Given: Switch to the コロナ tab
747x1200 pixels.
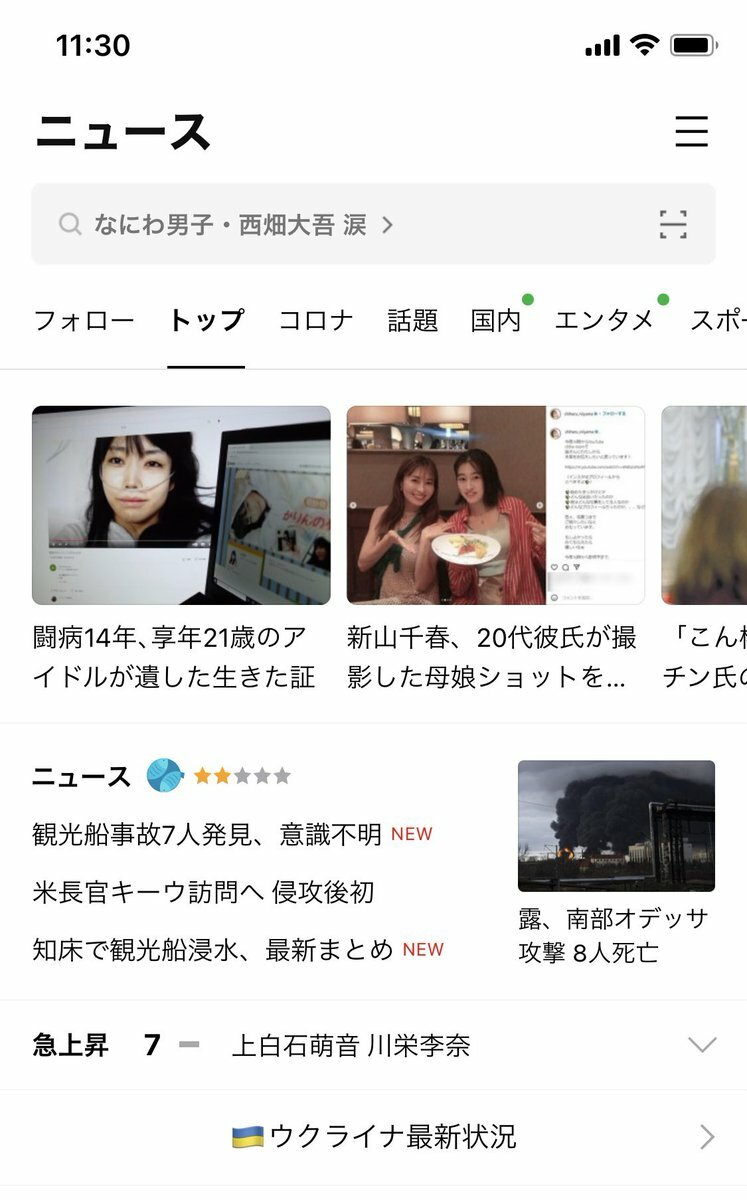Looking at the screenshot, I should [316, 320].
